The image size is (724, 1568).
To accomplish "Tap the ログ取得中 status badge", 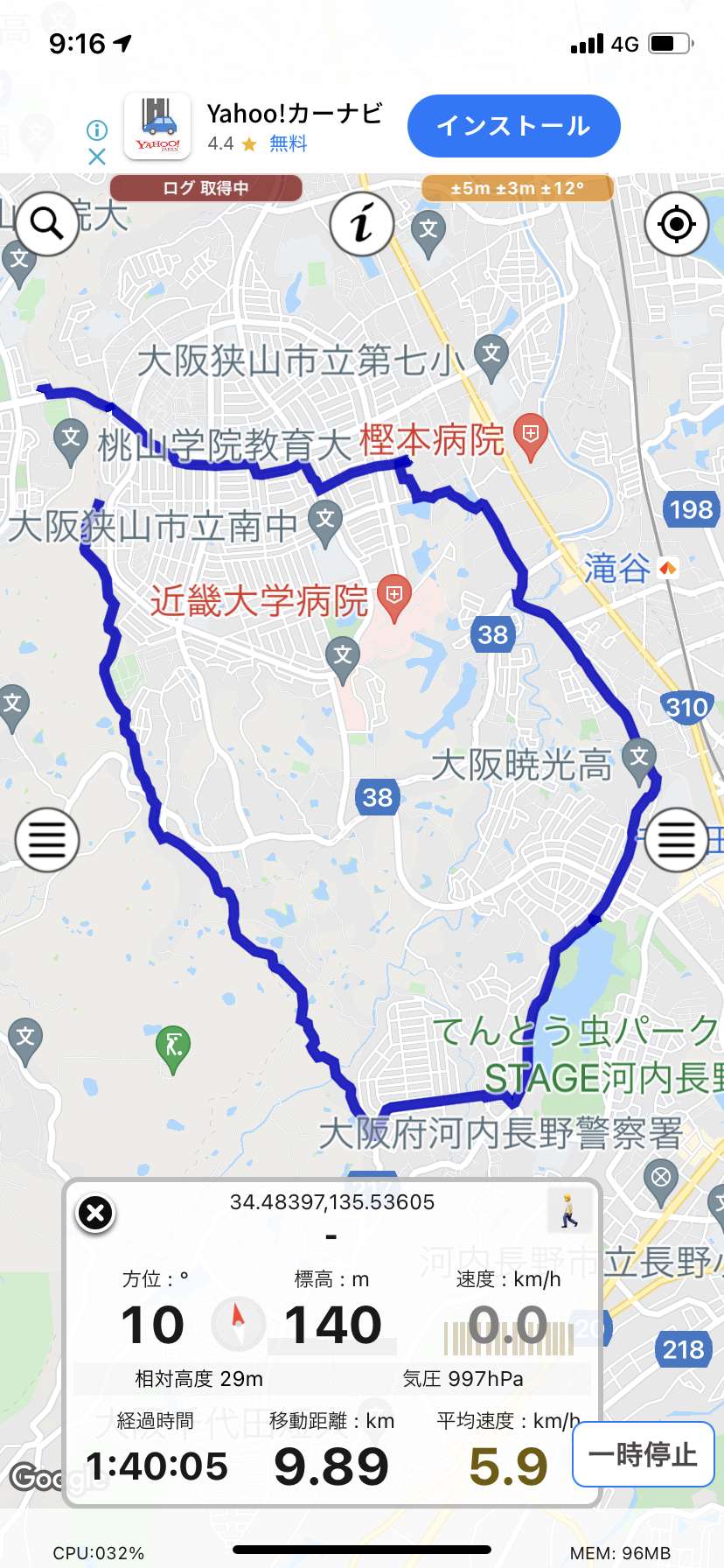I will (206, 188).
